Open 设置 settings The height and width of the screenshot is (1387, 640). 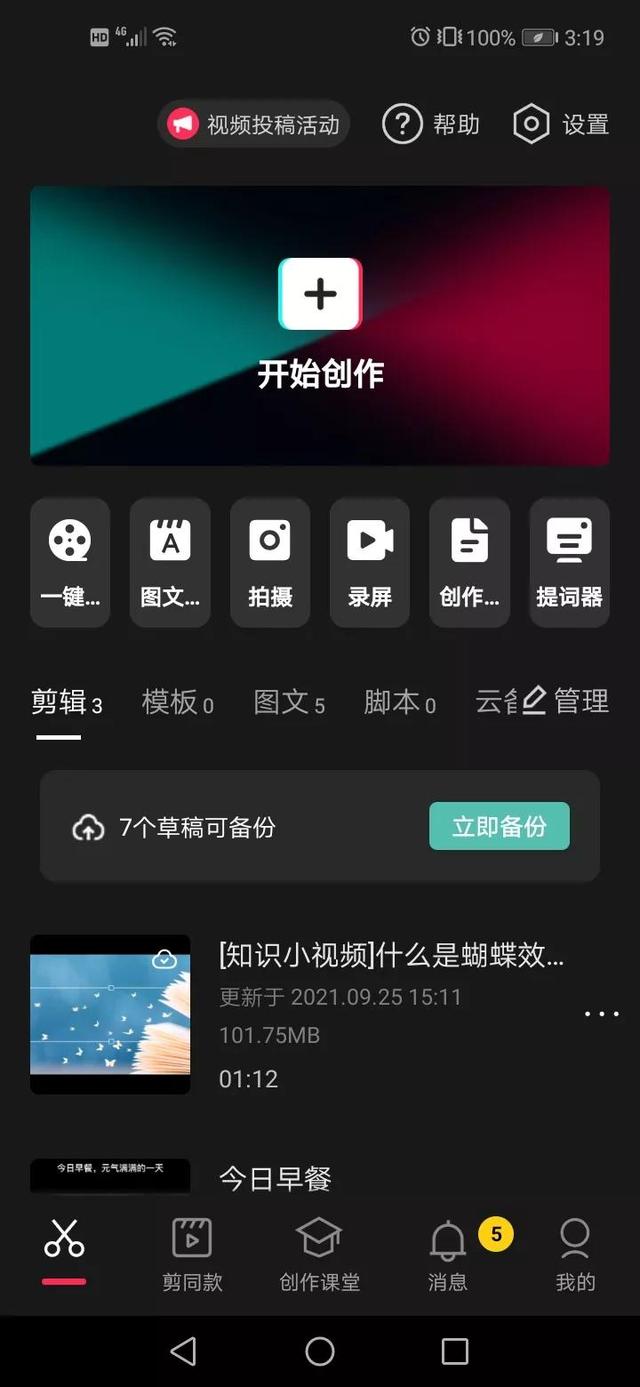[561, 125]
